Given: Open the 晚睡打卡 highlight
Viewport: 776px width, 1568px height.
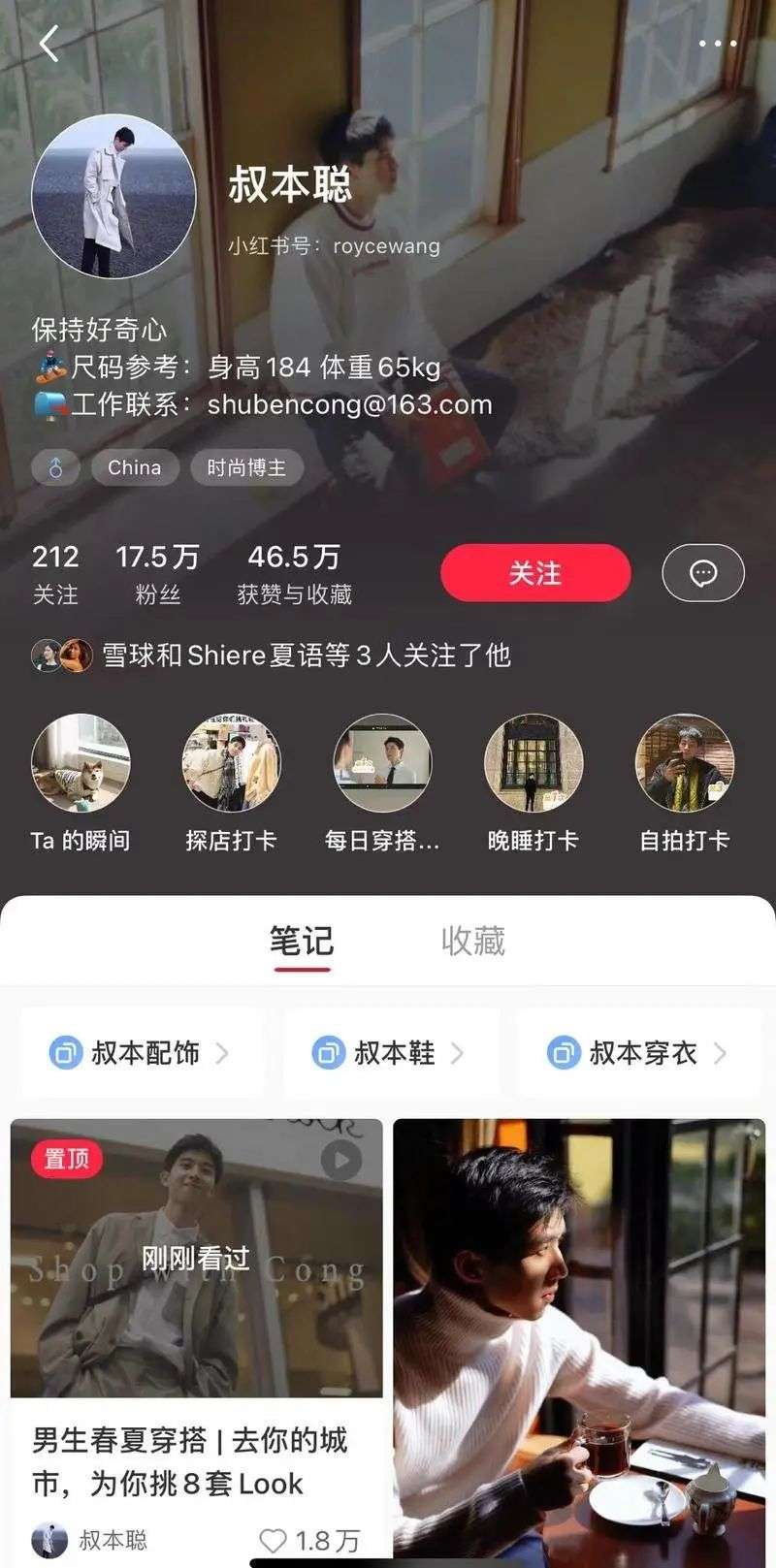Looking at the screenshot, I should [533, 763].
